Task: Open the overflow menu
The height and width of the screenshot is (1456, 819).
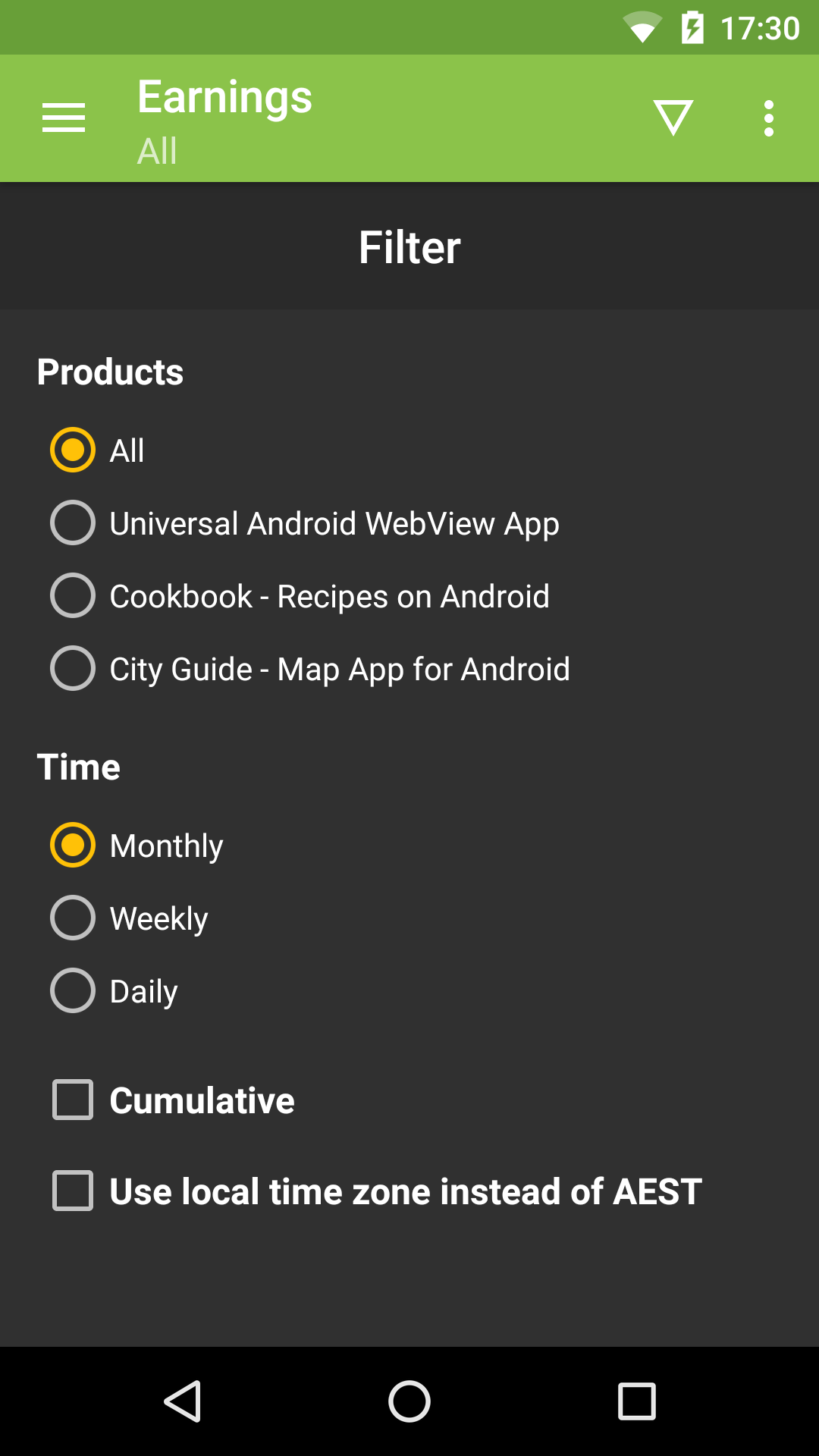Action: (x=768, y=118)
